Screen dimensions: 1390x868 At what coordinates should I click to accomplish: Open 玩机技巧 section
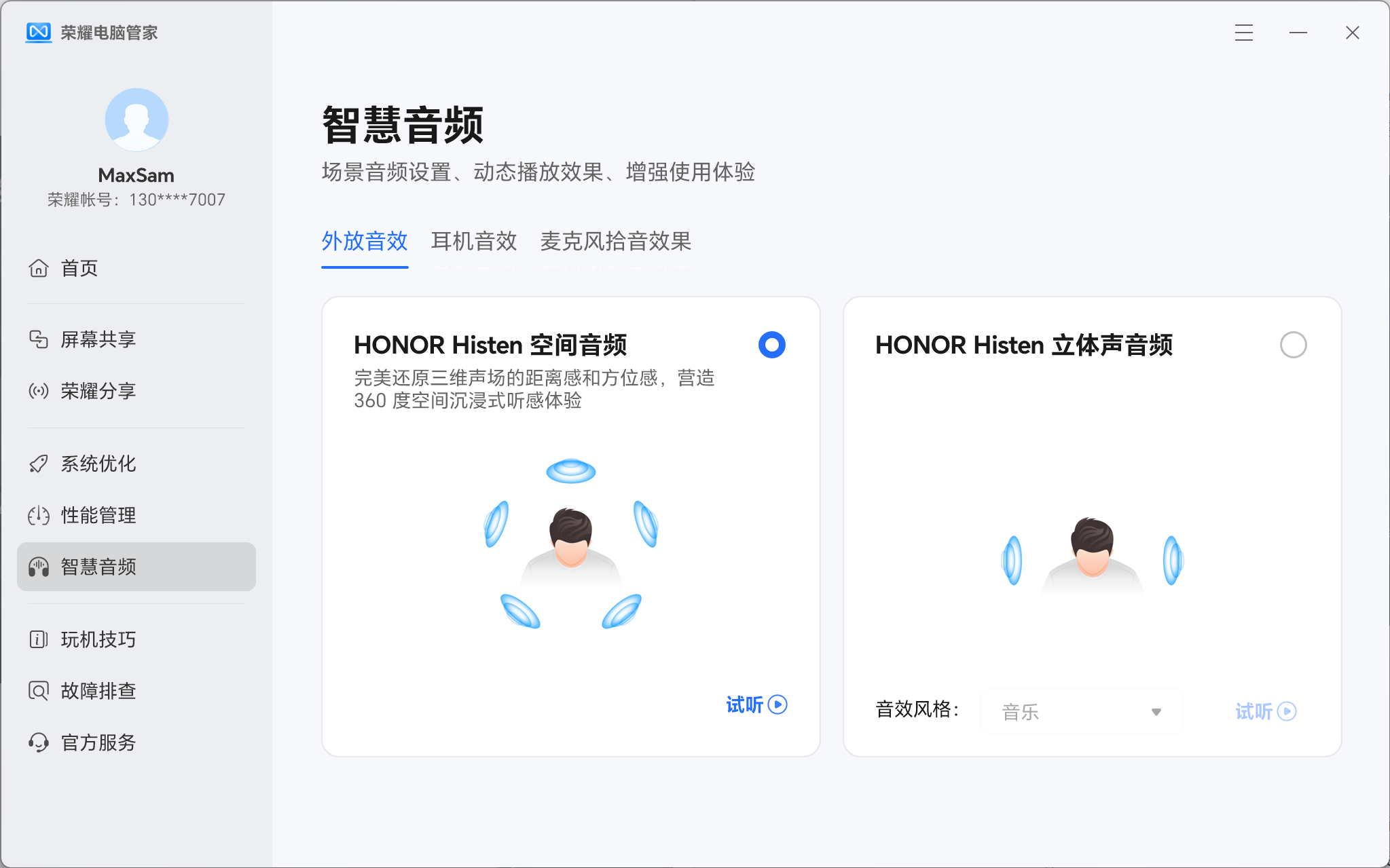(98, 639)
